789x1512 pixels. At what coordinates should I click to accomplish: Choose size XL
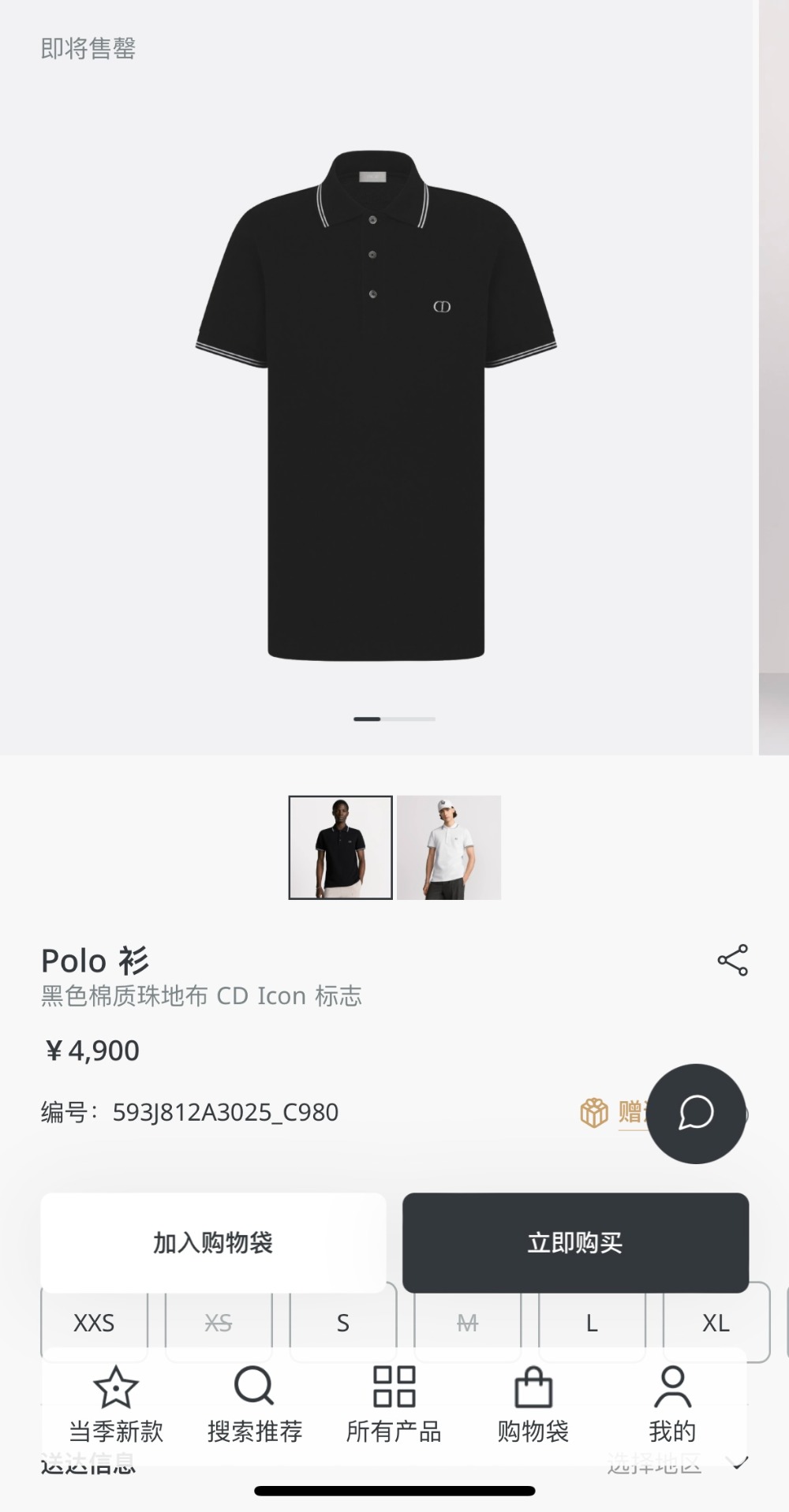point(716,1322)
